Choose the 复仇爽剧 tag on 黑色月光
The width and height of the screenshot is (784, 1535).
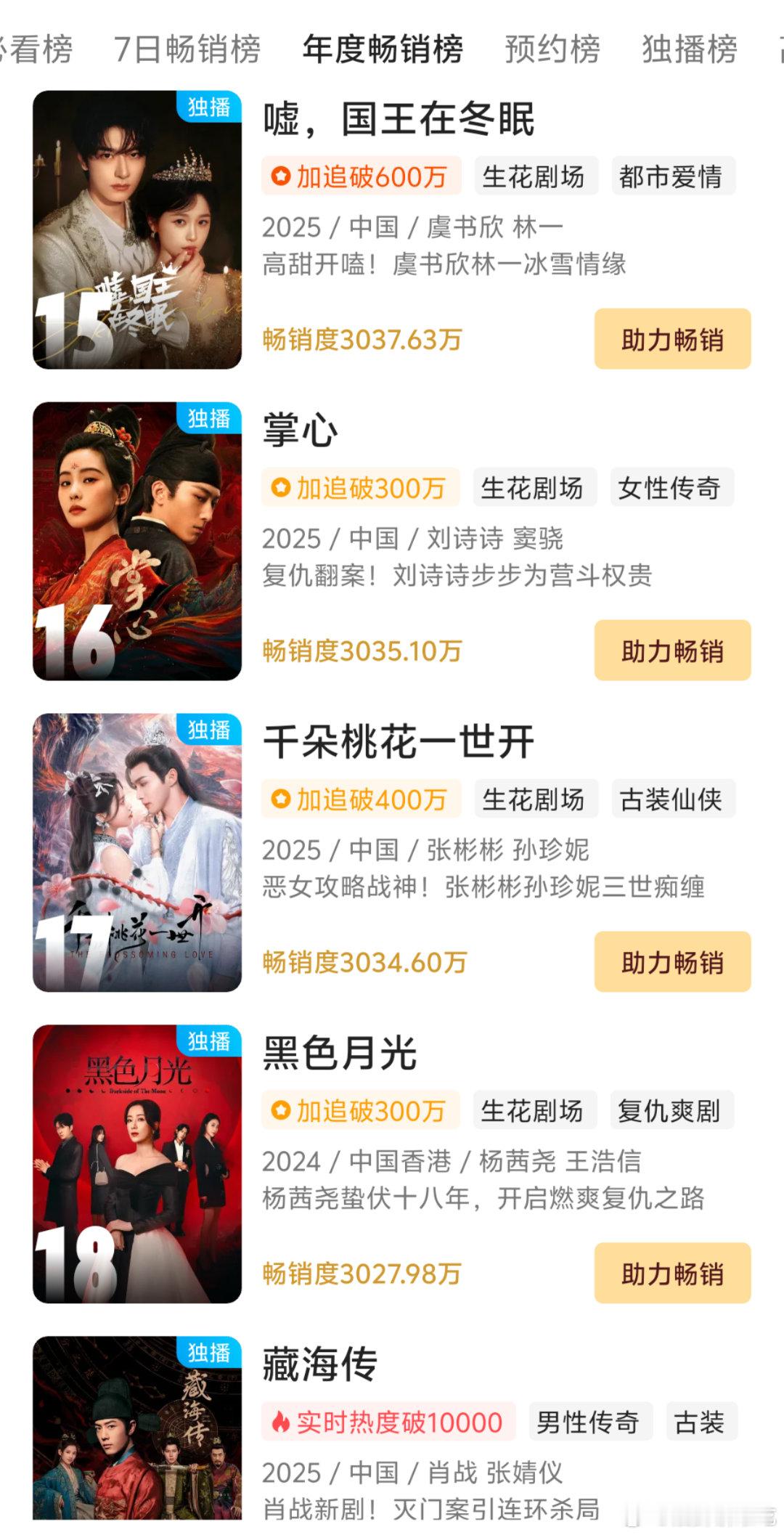[669, 1111]
